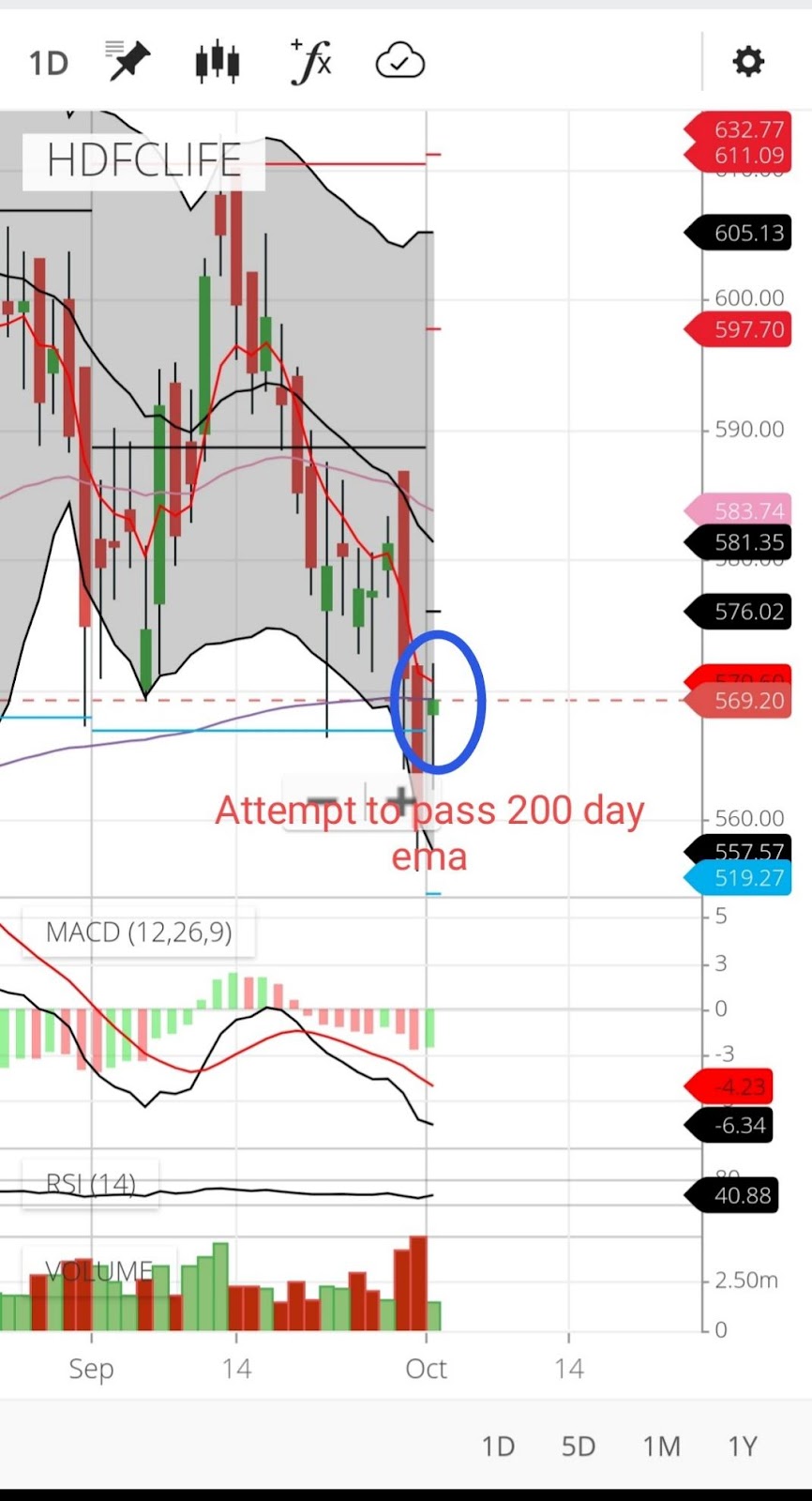Save chart layout with cloud icon

point(400,62)
